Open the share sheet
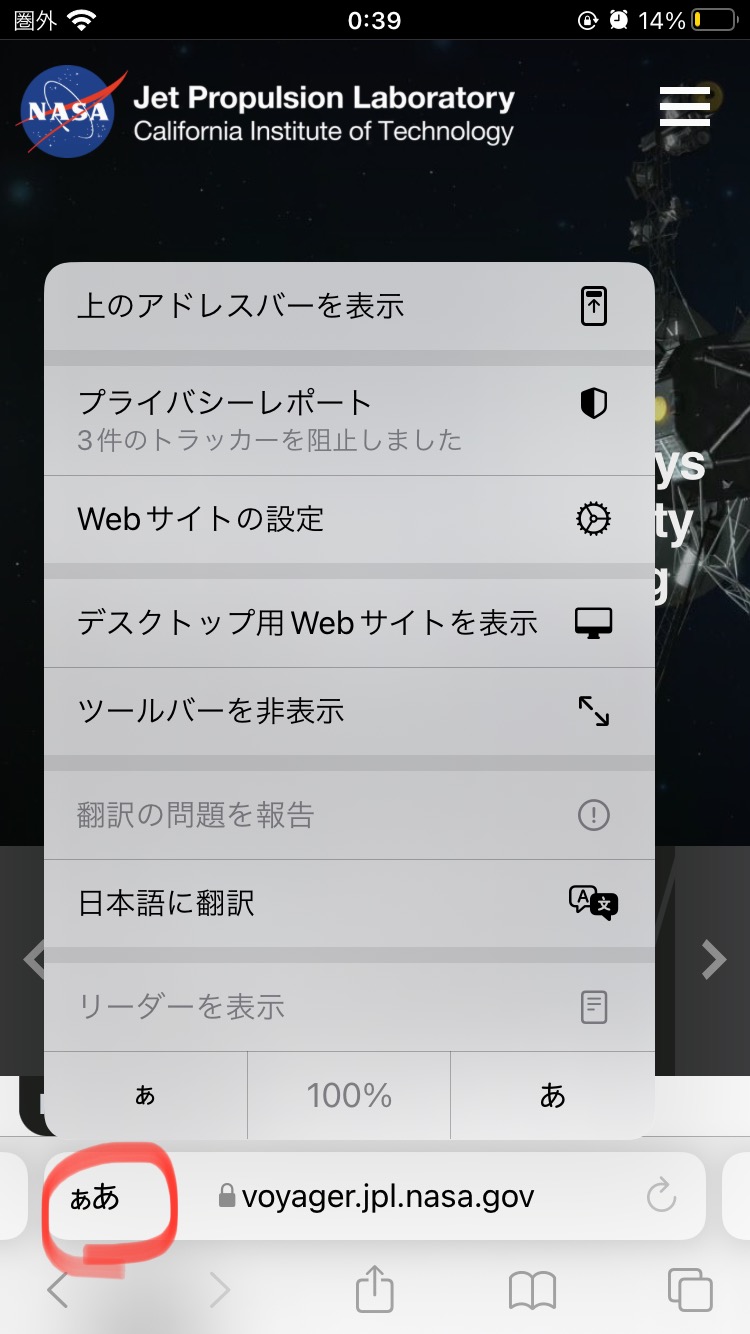The width and height of the screenshot is (750, 1334). point(375,1289)
